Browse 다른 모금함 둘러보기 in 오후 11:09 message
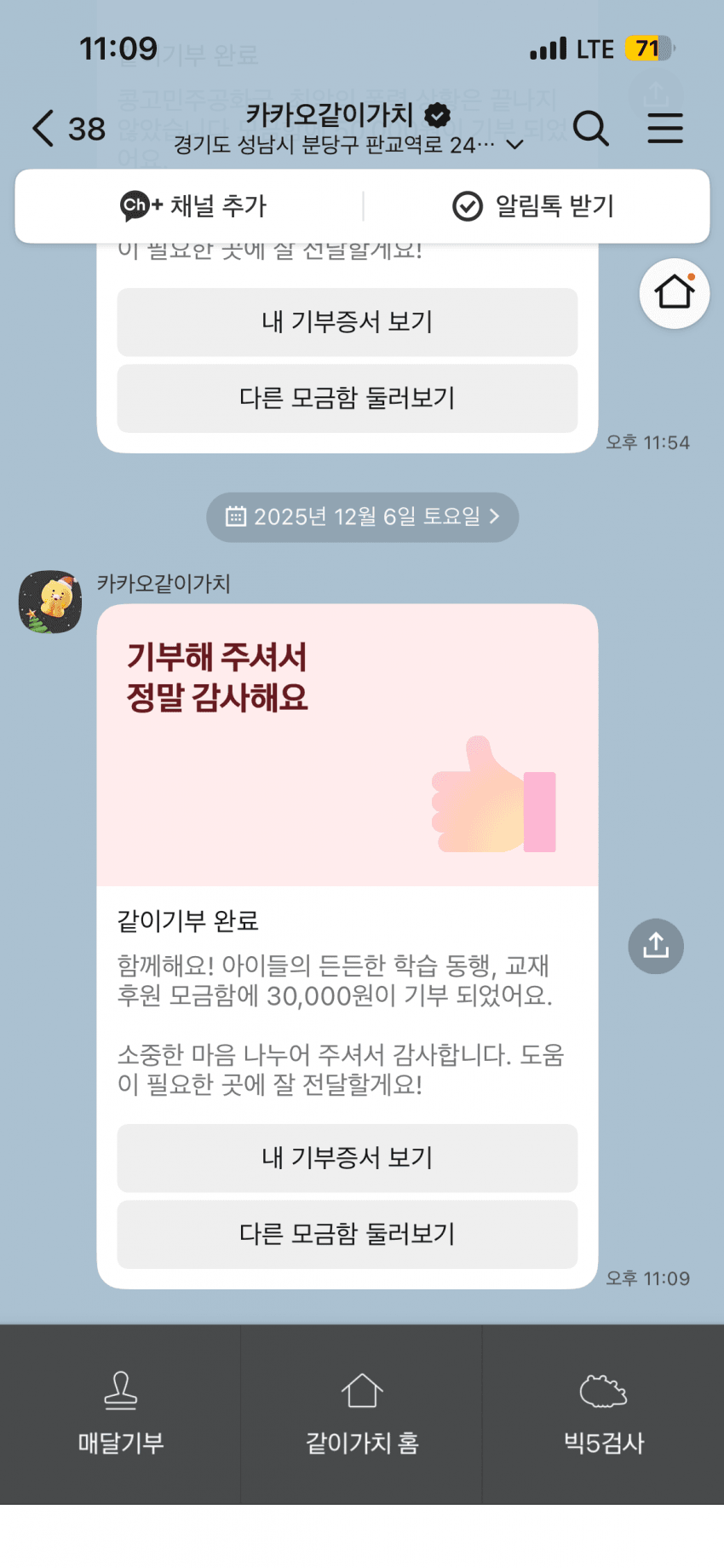The image size is (724, 1568). [x=347, y=1234]
